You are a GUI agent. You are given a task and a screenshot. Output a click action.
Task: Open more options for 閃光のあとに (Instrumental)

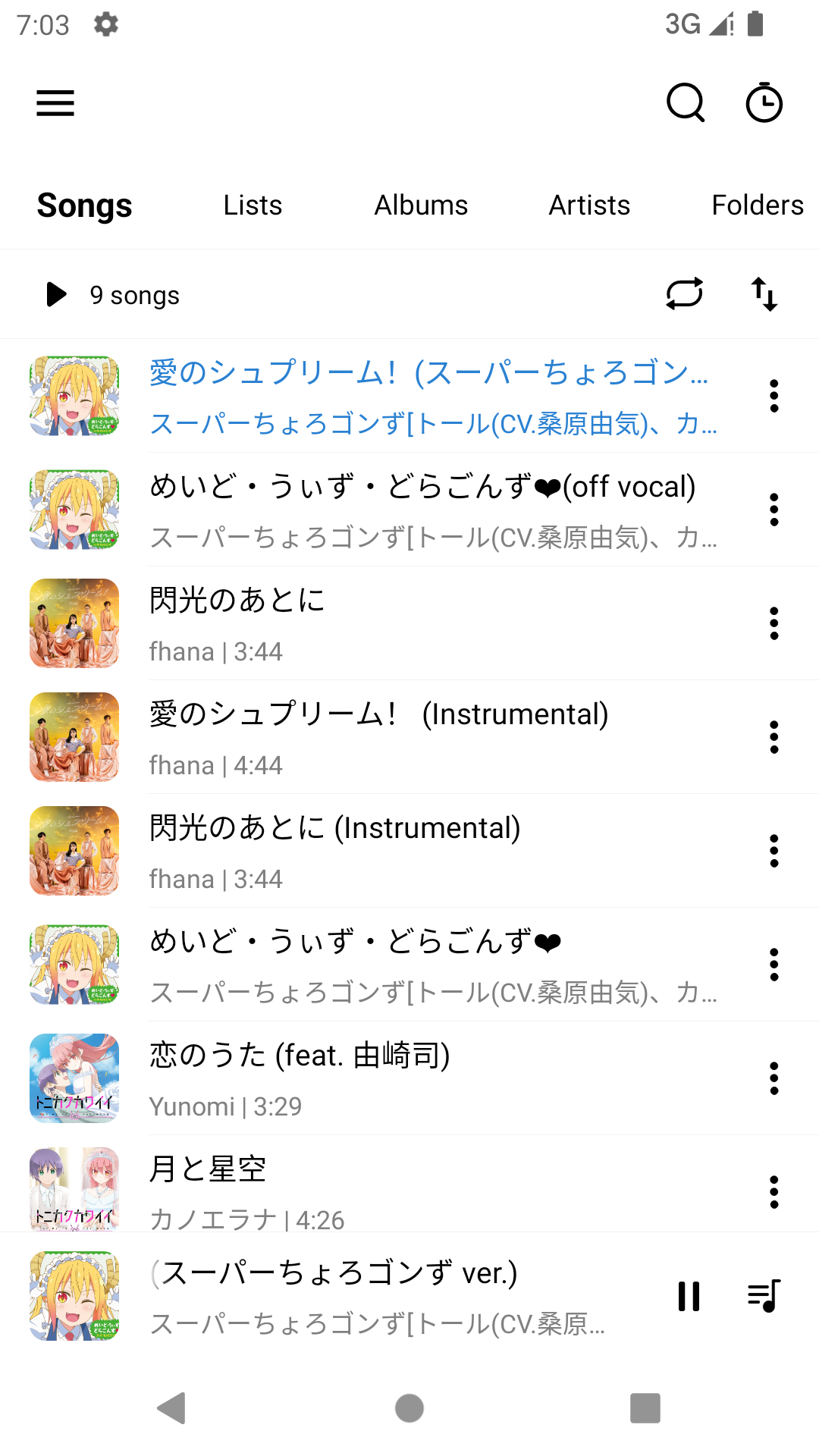(773, 851)
